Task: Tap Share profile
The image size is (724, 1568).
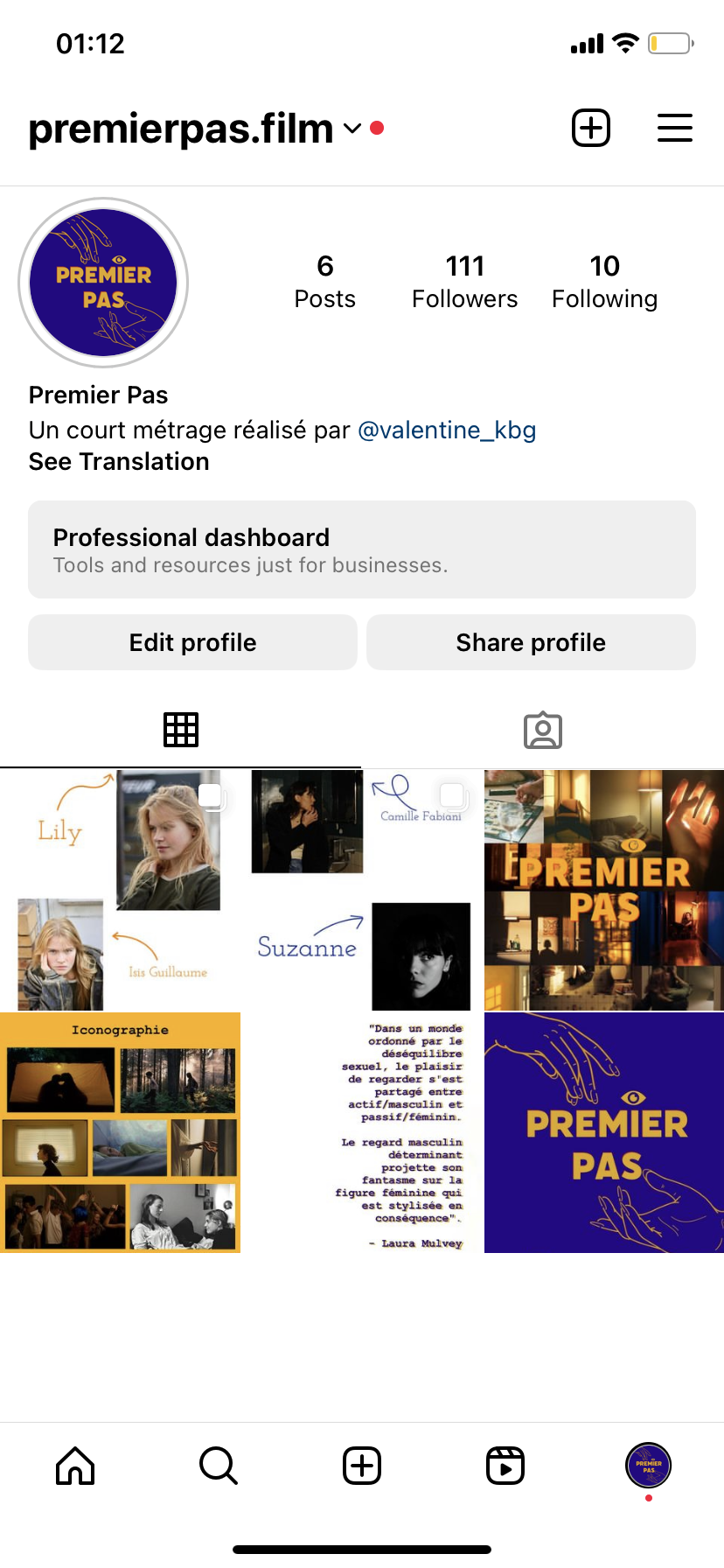Action: tap(531, 642)
